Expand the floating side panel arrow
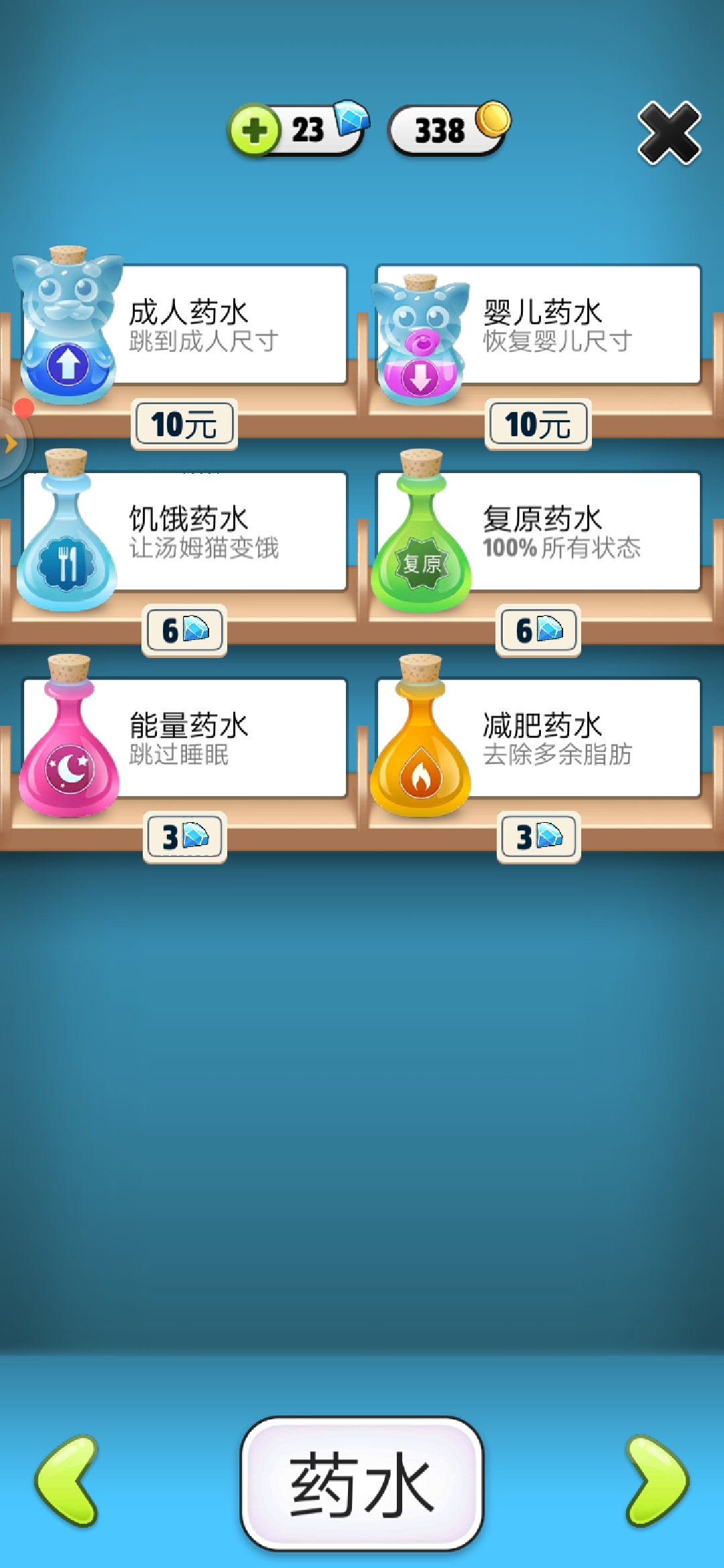 [x=11, y=442]
